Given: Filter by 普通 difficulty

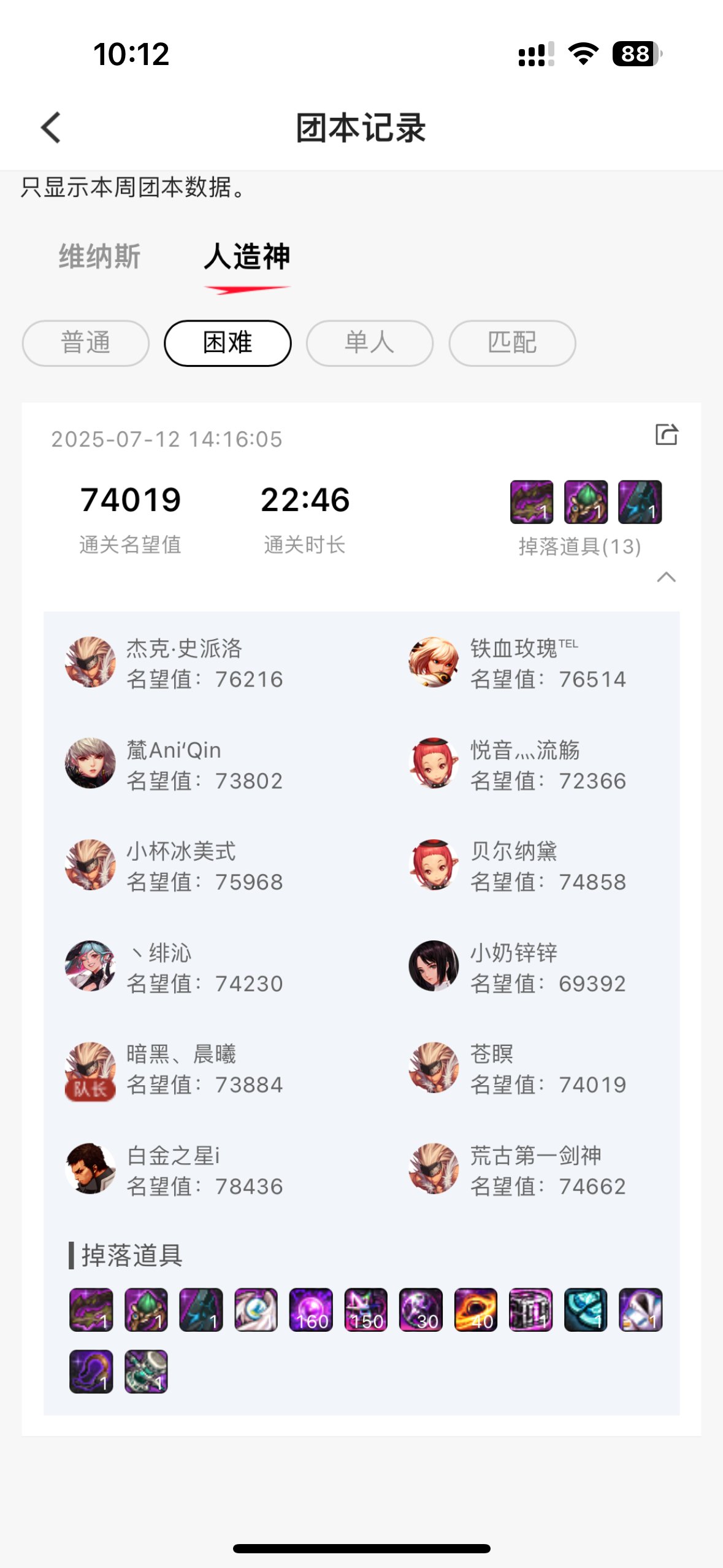Looking at the screenshot, I should tap(86, 343).
